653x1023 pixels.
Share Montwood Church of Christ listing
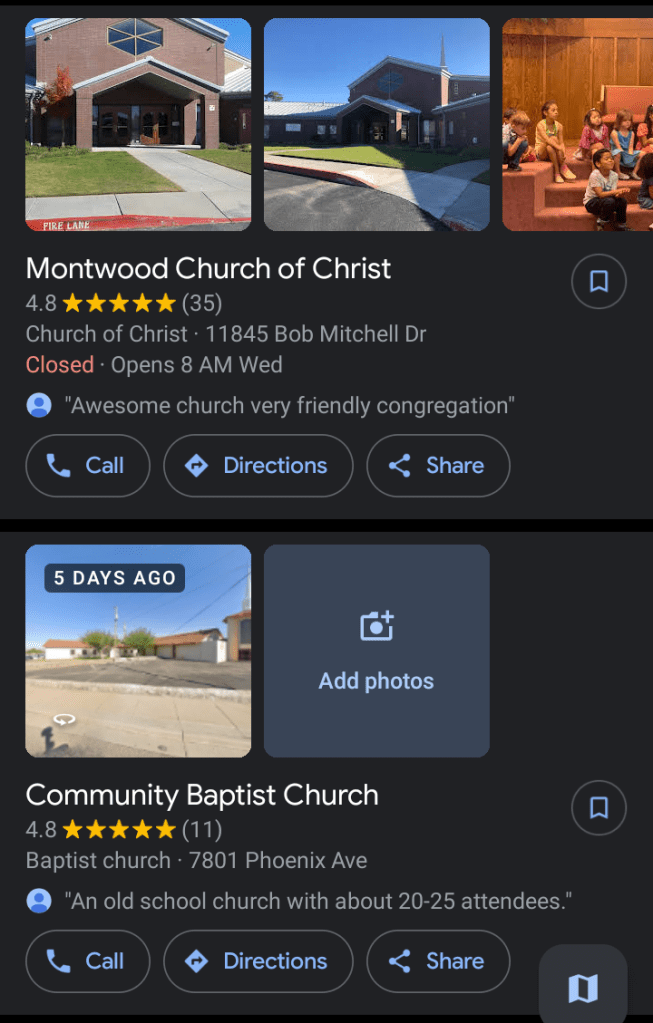coord(438,466)
